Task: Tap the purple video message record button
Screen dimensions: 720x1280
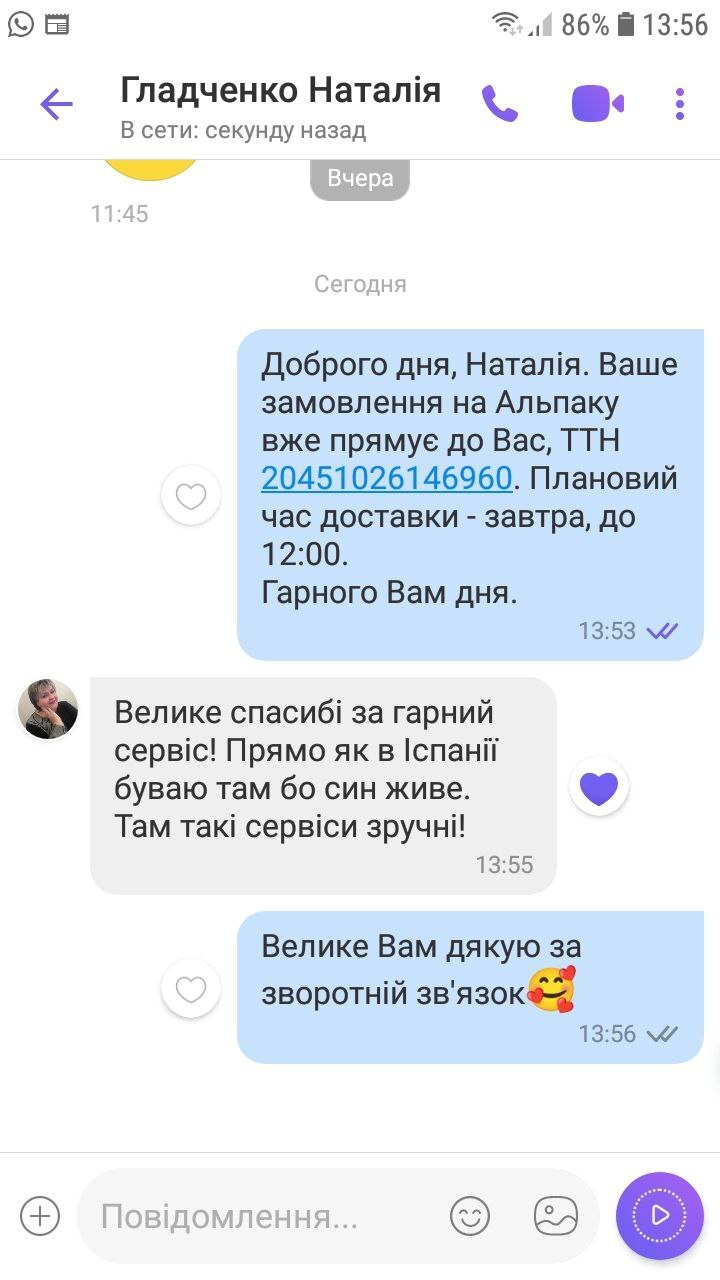Action: point(659,1215)
